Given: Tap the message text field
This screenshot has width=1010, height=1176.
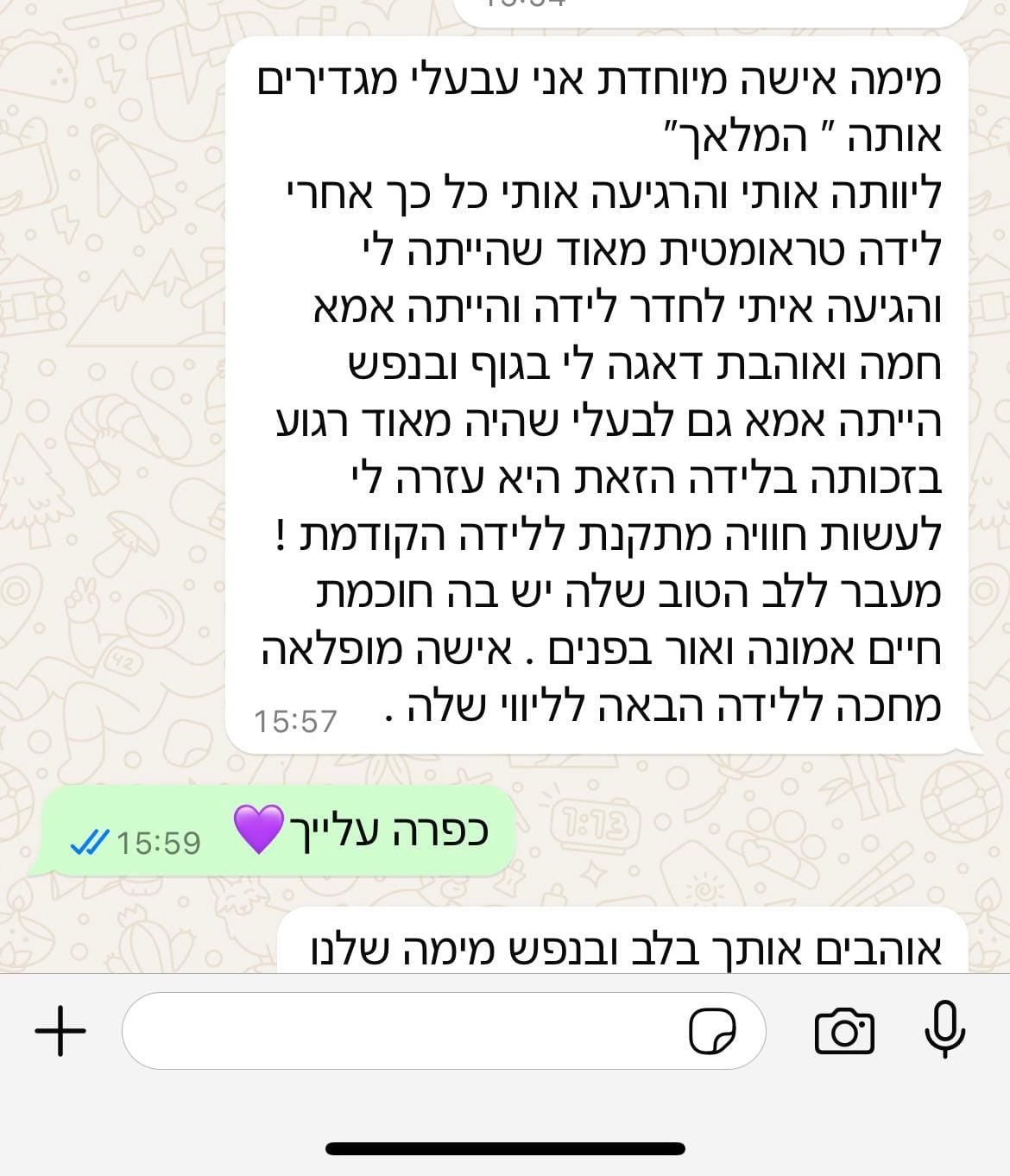Looking at the screenshot, I should (x=397, y=1030).
